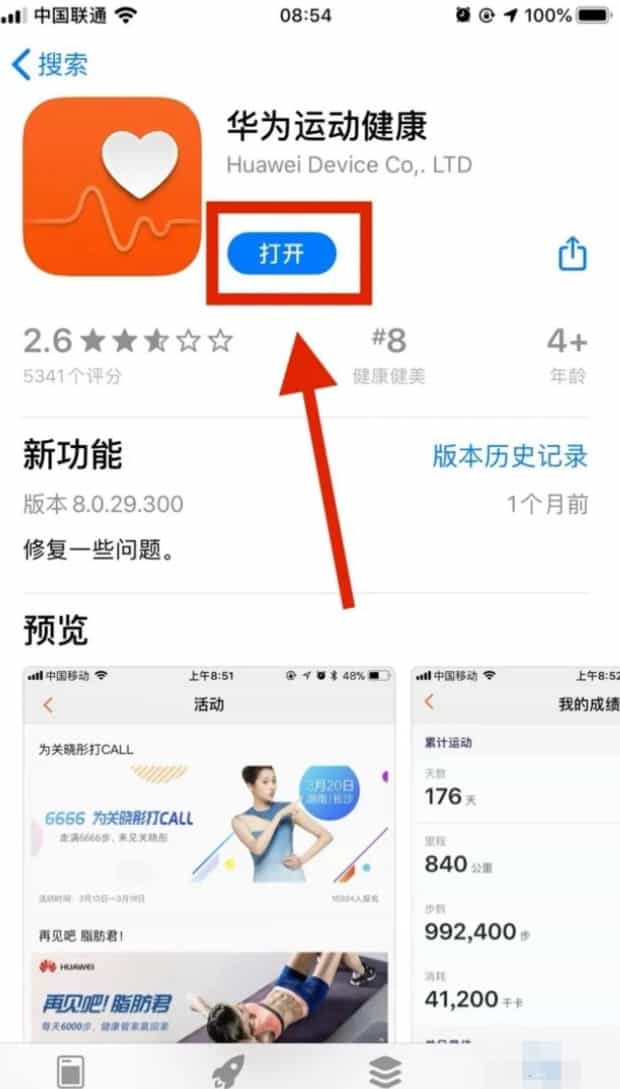
Task: View 版本历史记录 link
Action: click(510, 456)
